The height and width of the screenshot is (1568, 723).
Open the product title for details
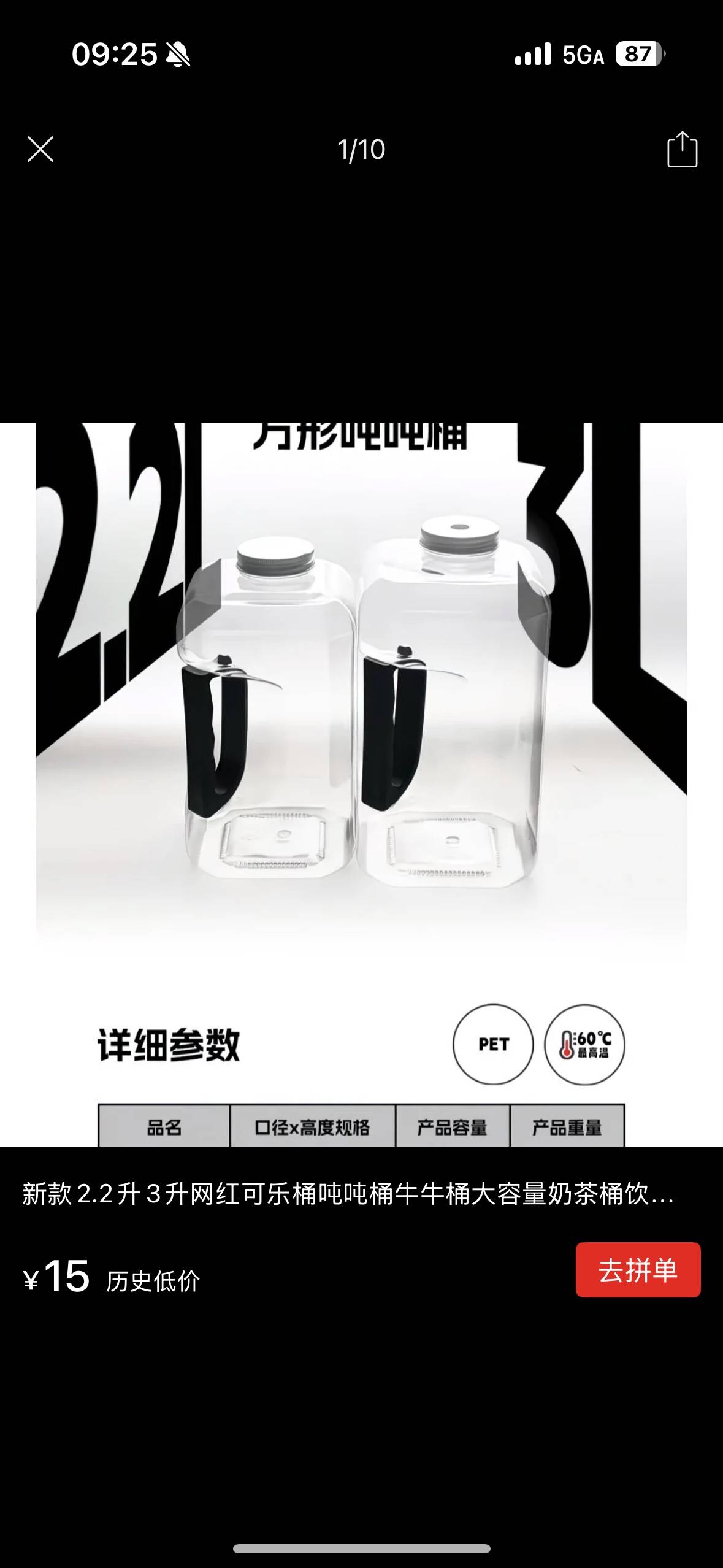click(348, 1194)
